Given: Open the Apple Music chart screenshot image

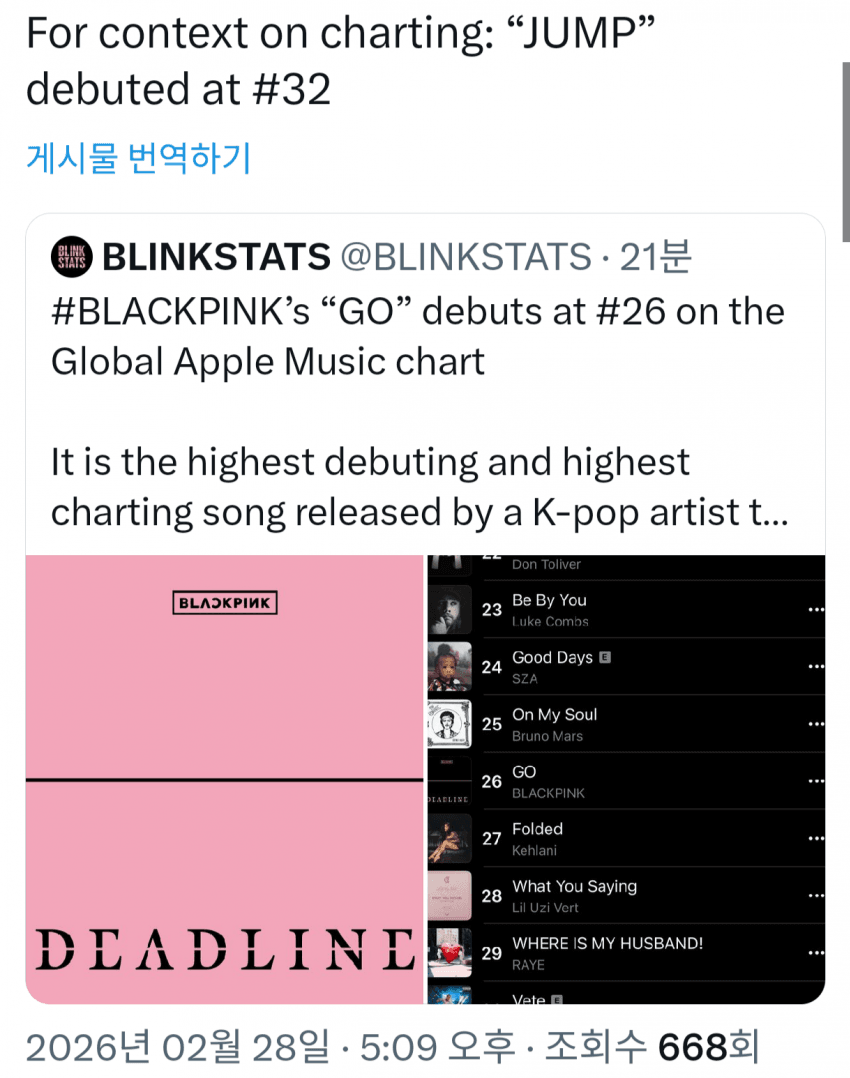Looking at the screenshot, I should click(626, 778).
